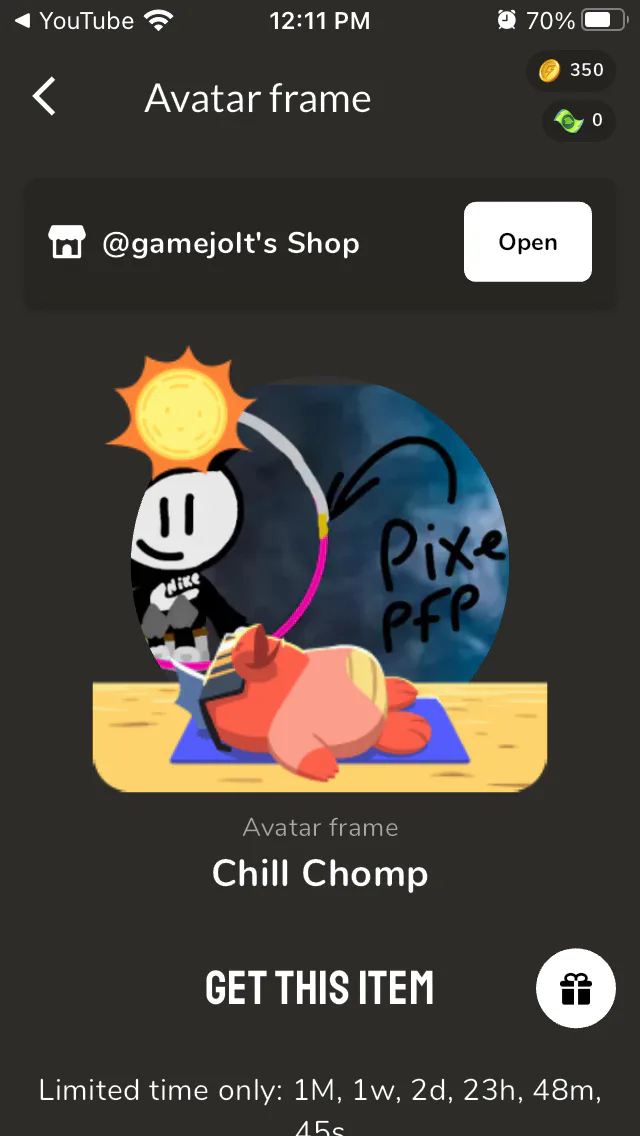Return to YouTube from the status bar
Viewport: 640px width, 1136px height.
tap(74, 20)
